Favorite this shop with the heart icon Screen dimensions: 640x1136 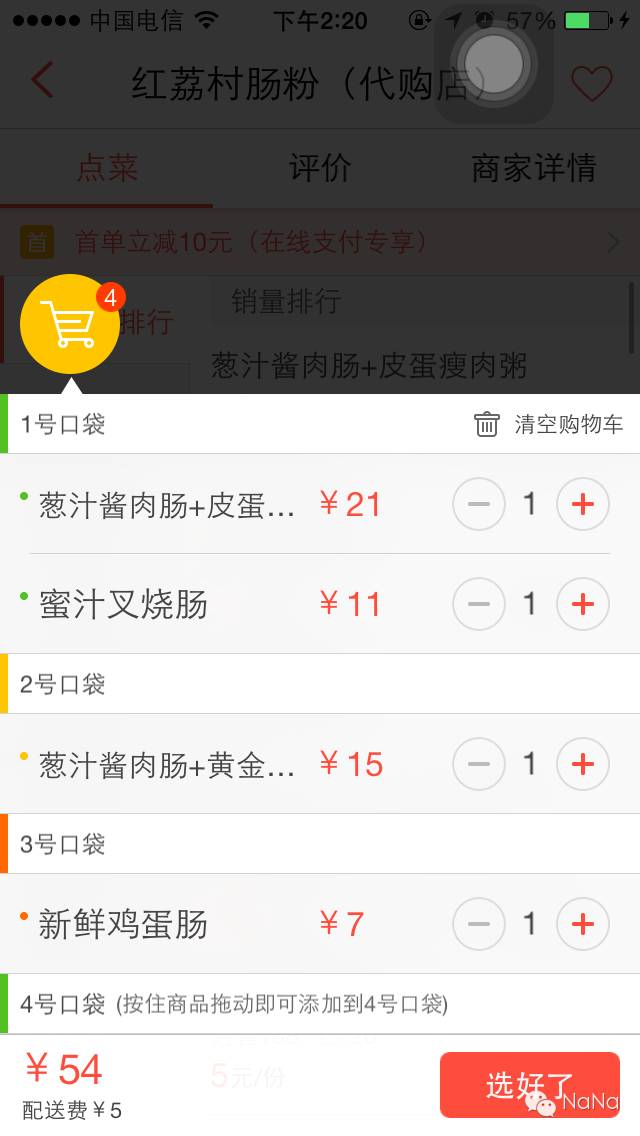(x=592, y=83)
